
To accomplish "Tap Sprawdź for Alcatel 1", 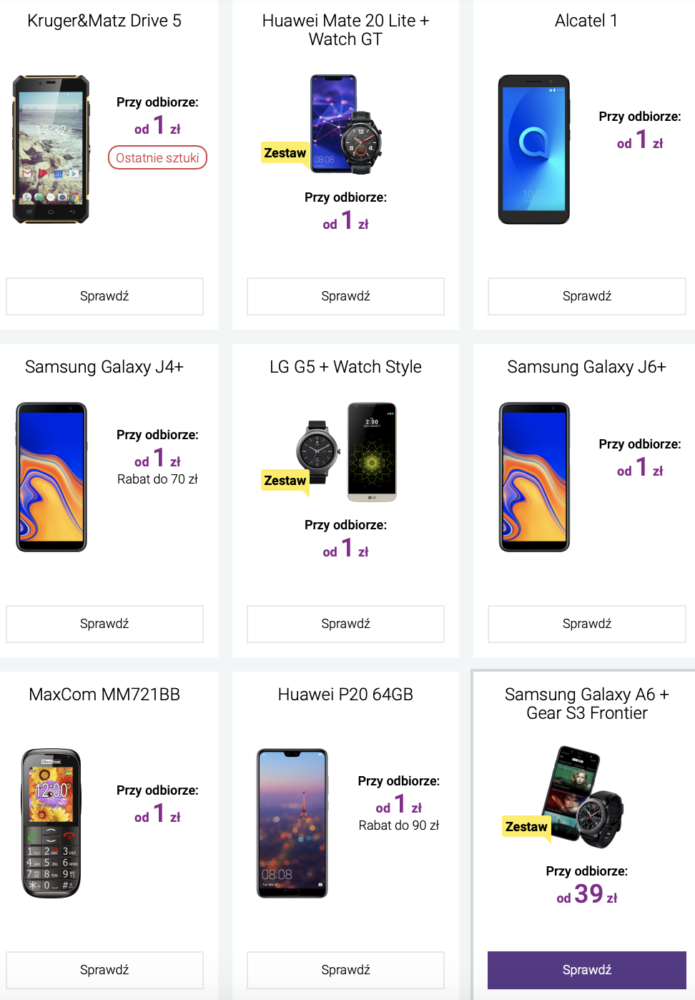I will click(x=586, y=296).
